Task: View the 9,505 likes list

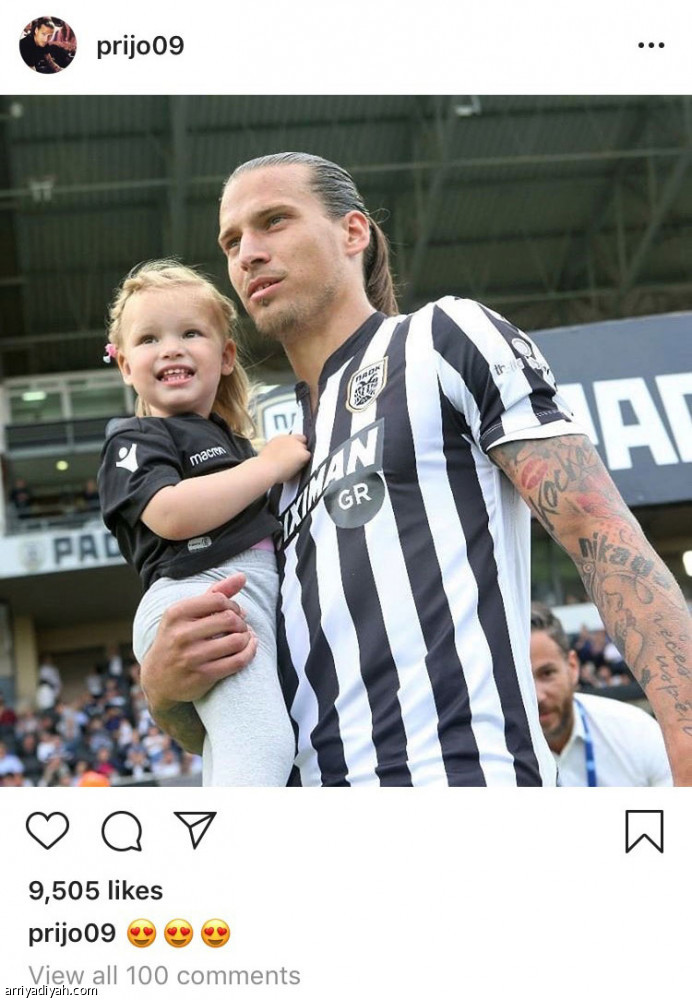Action: pos(95,890)
